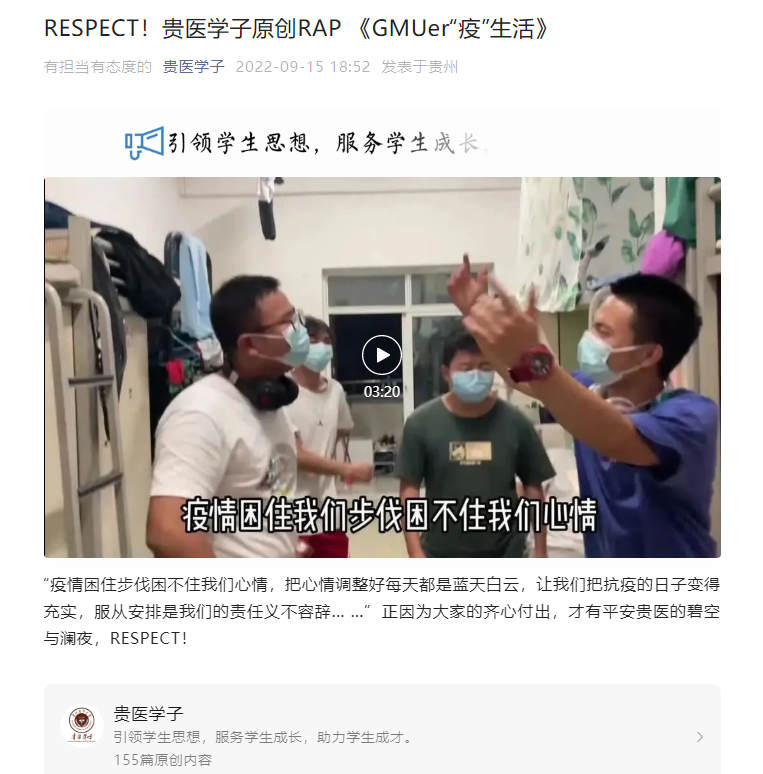Play the 03:20 RAP video
The width and height of the screenshot is (763, 774).
pyautogui.click(x=381, y=355)
